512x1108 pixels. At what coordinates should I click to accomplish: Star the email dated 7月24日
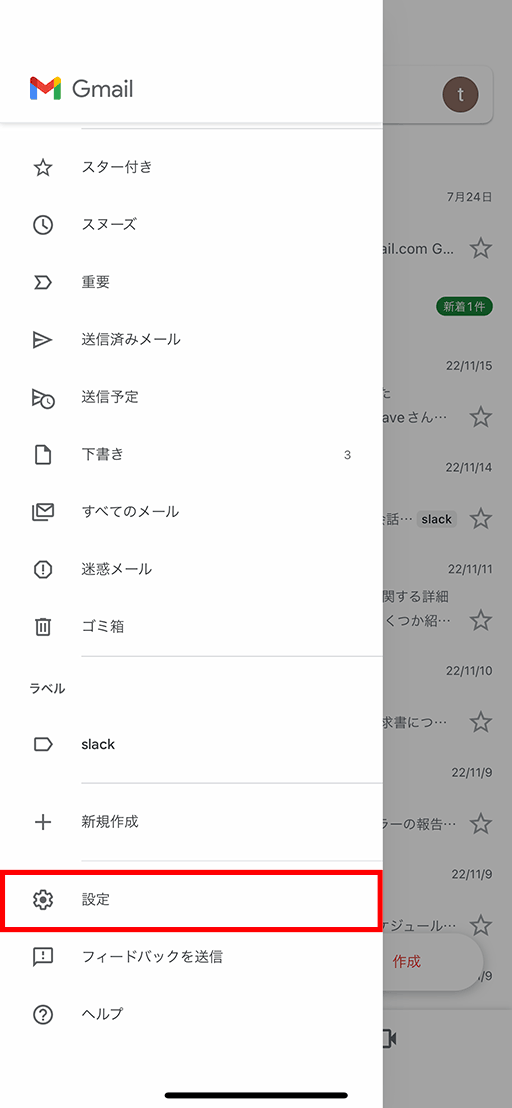(x=481, y=248)
